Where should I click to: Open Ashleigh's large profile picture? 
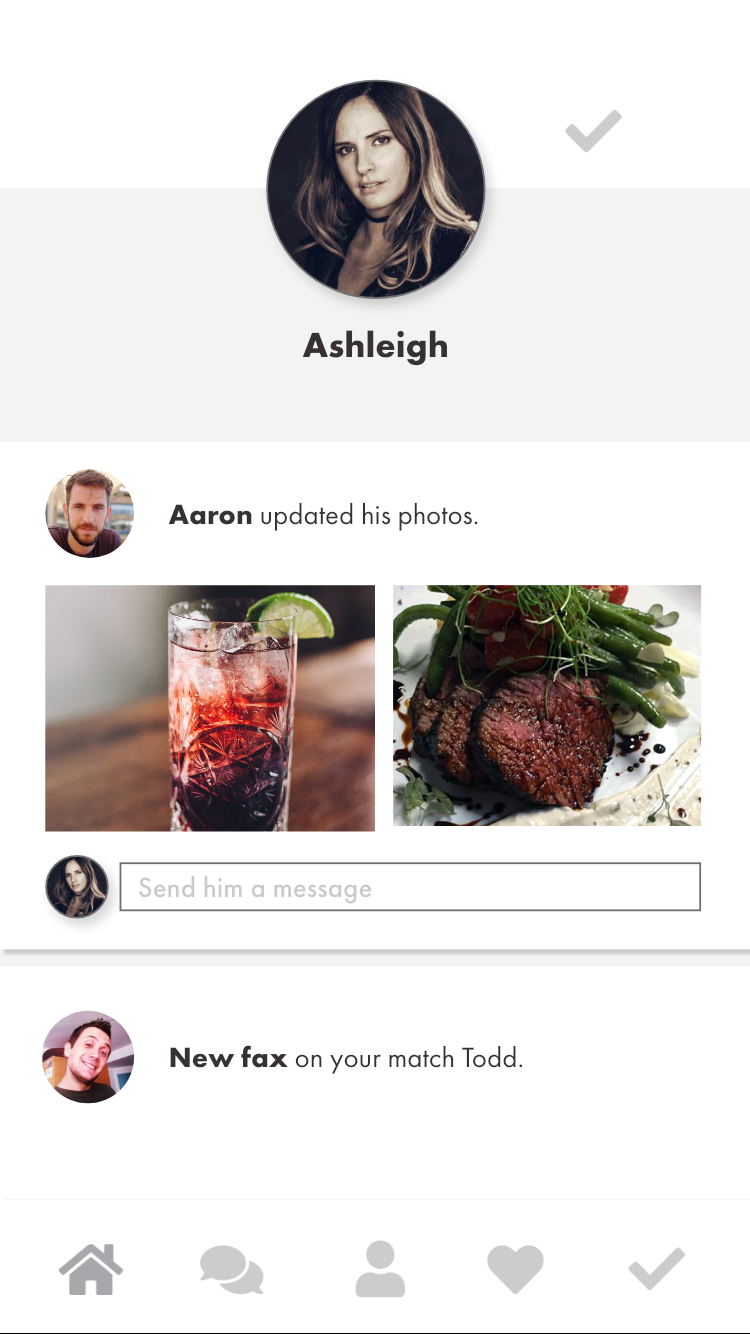[376, 189]
